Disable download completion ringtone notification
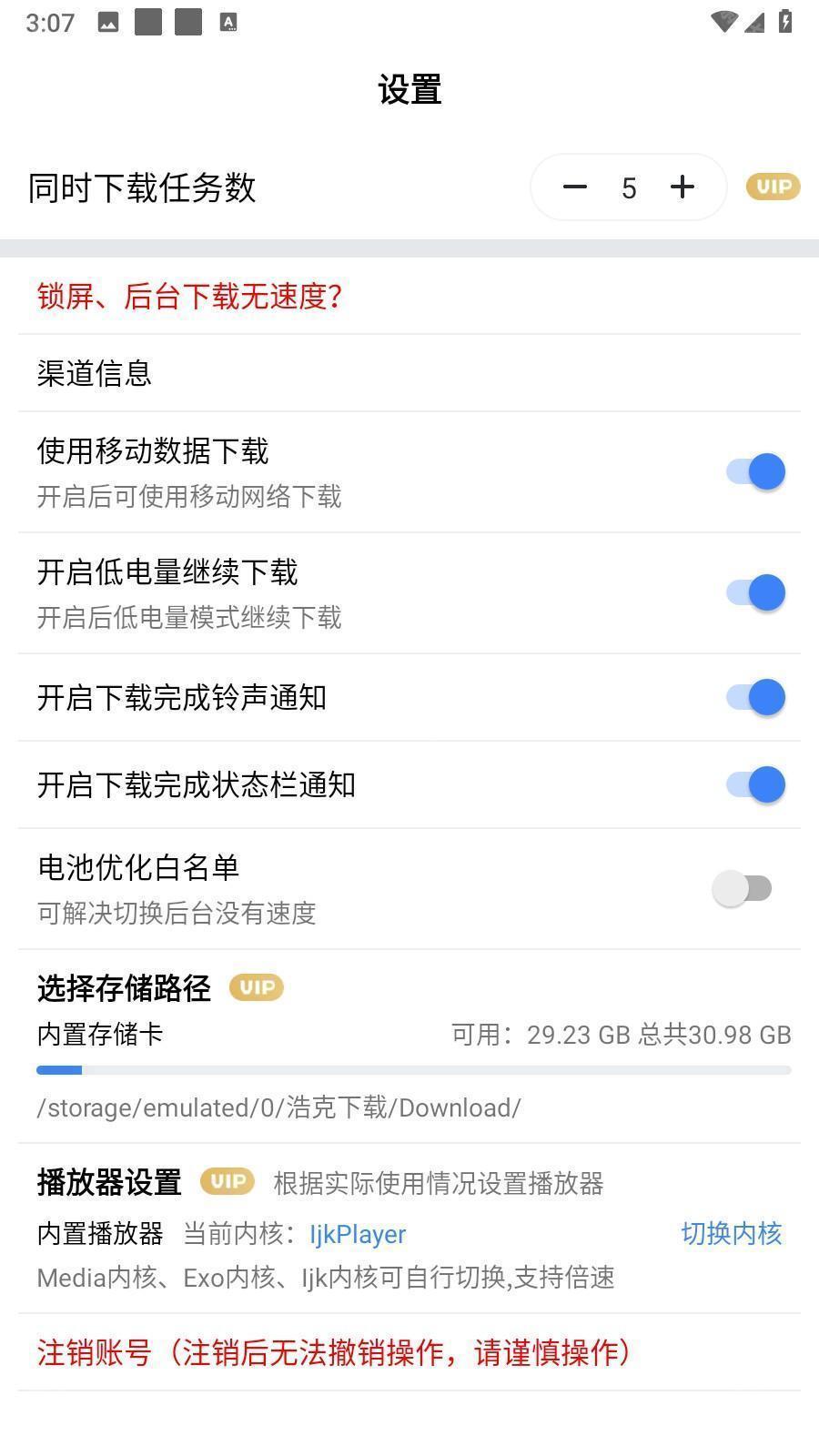The width and height of the screenshot is (819, 1456). [753, 697]
